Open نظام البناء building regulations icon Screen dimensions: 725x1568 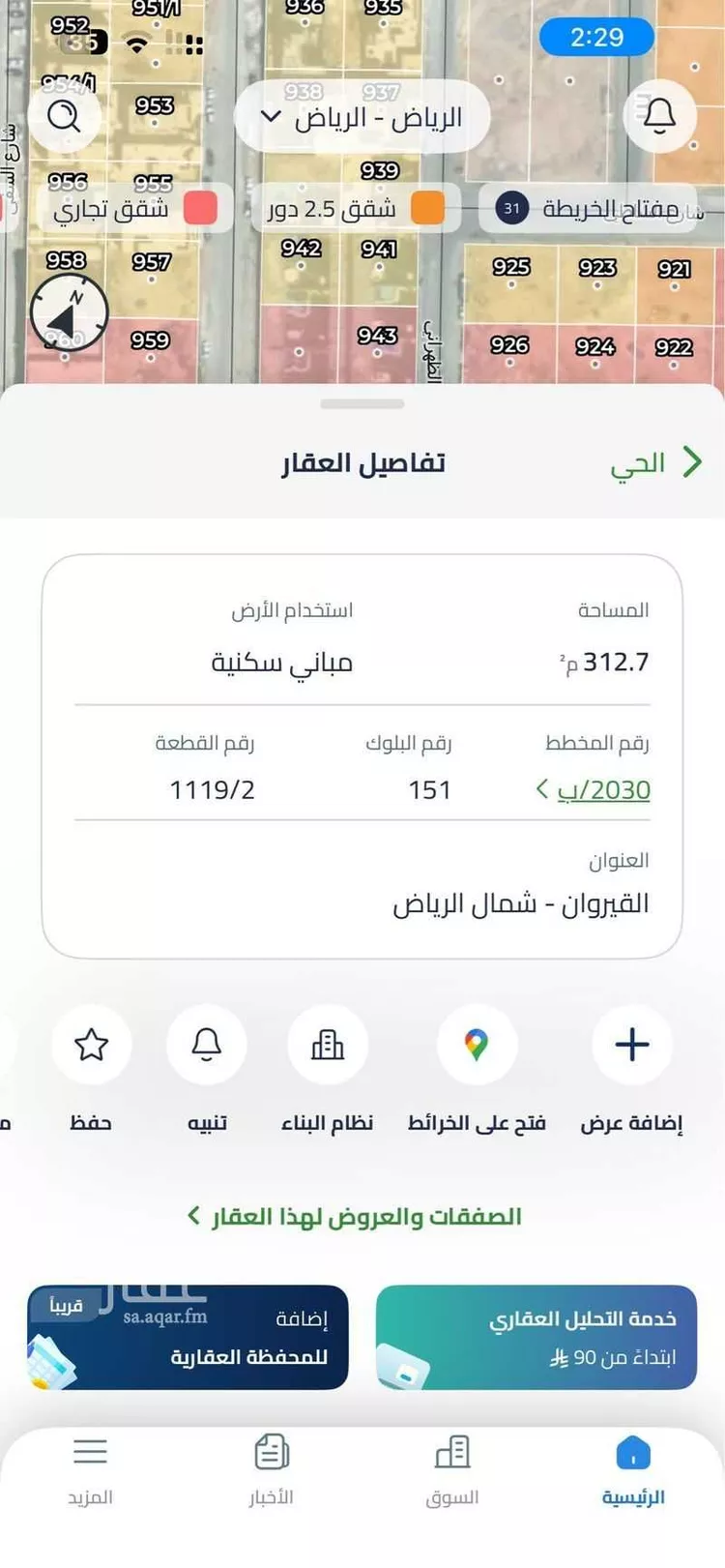329,1045
